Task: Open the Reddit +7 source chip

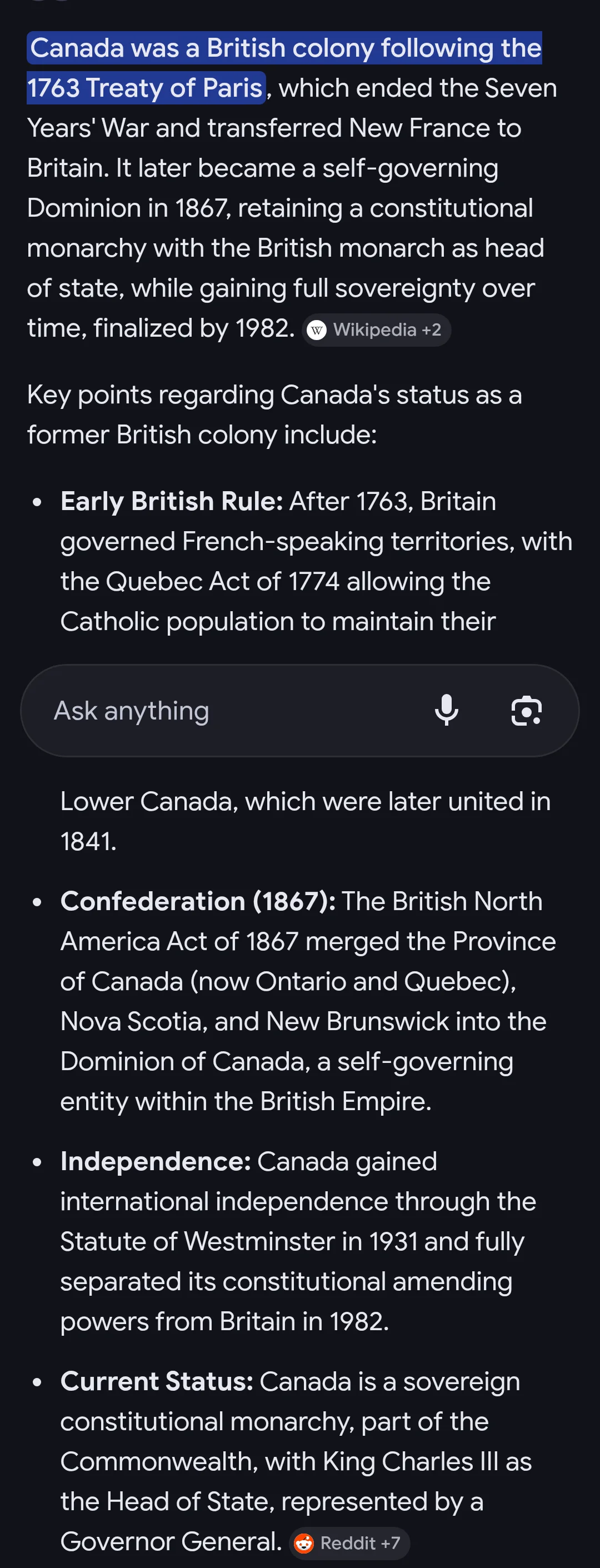Action: (x=349, y=1542)
